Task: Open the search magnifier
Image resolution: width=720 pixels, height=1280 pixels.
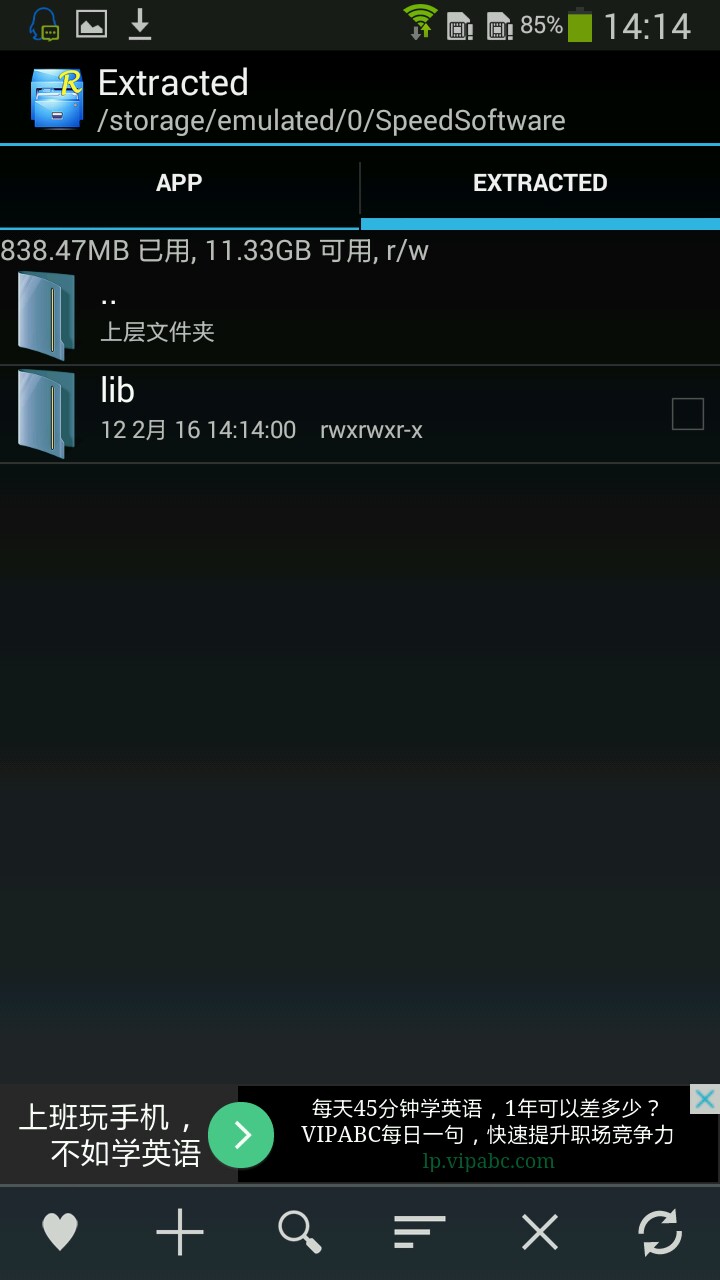Action: (x=300, y=1232)
